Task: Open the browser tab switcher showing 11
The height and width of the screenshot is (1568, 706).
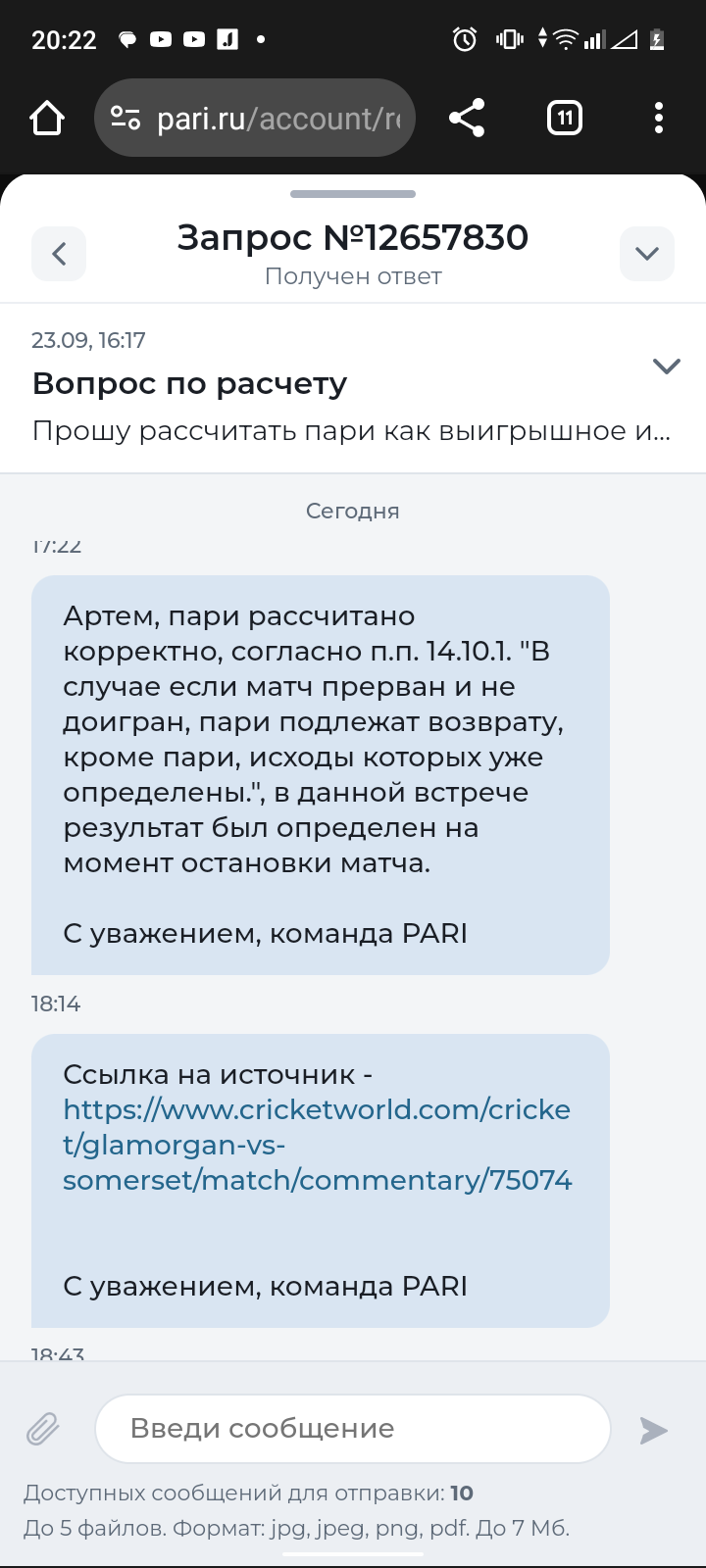Action: tap(564, 119)
